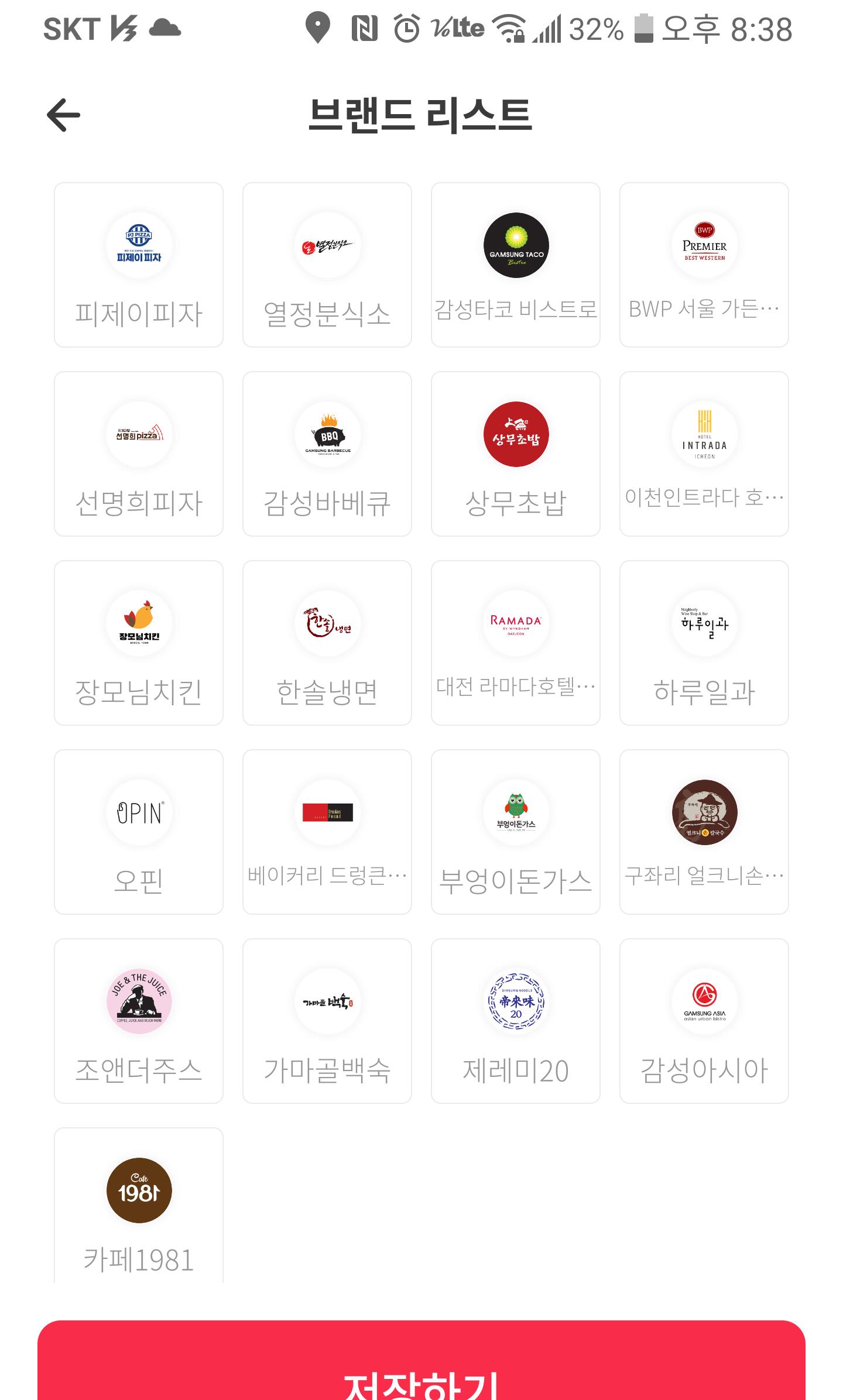The image size is (843, 1400).
Task: Select the 카페1981 brand tile
Action: (139, 1206)
